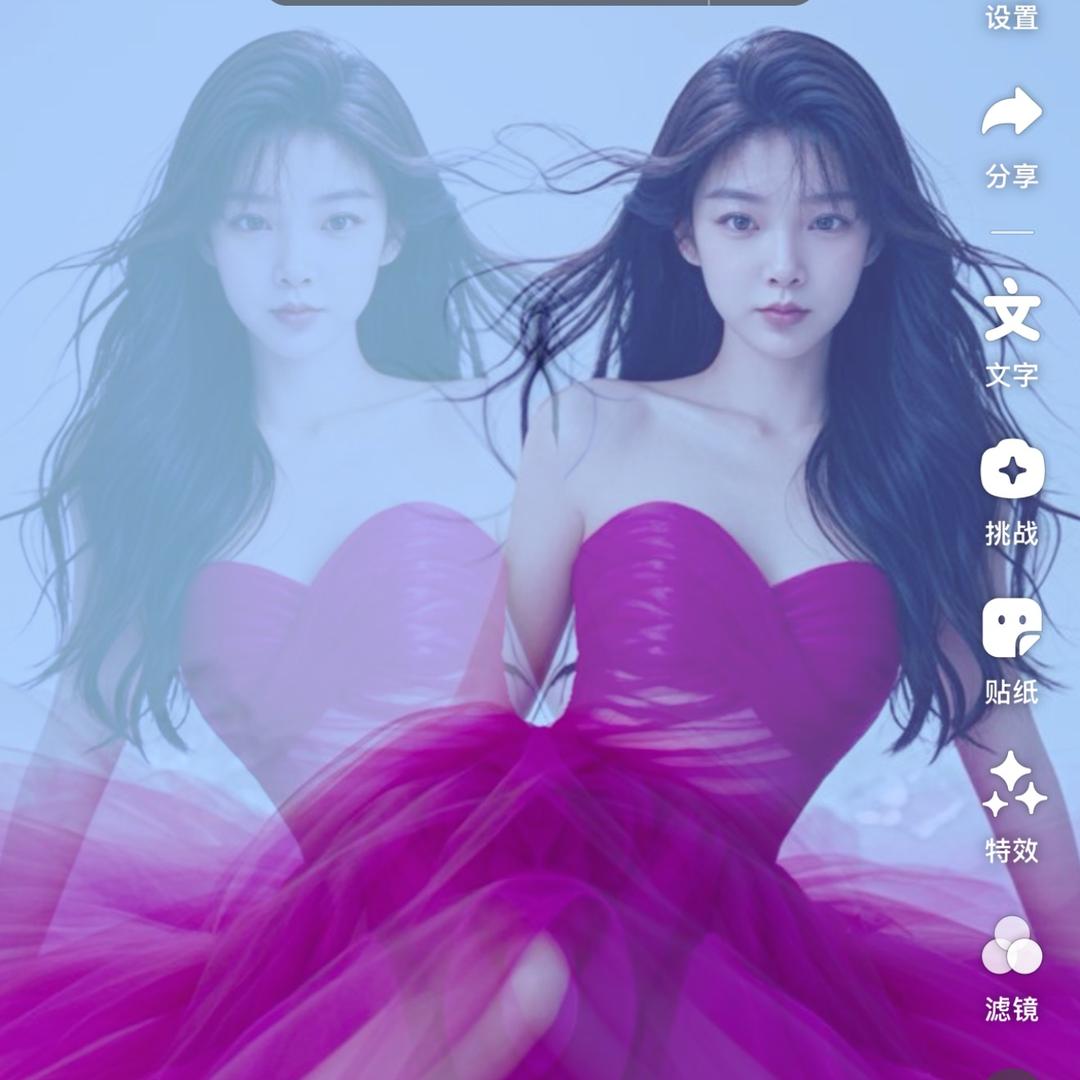This screenshot has height=1080, width=1080.
Task: Open the 挑战 challenge option
Action: click(1011, 471)
